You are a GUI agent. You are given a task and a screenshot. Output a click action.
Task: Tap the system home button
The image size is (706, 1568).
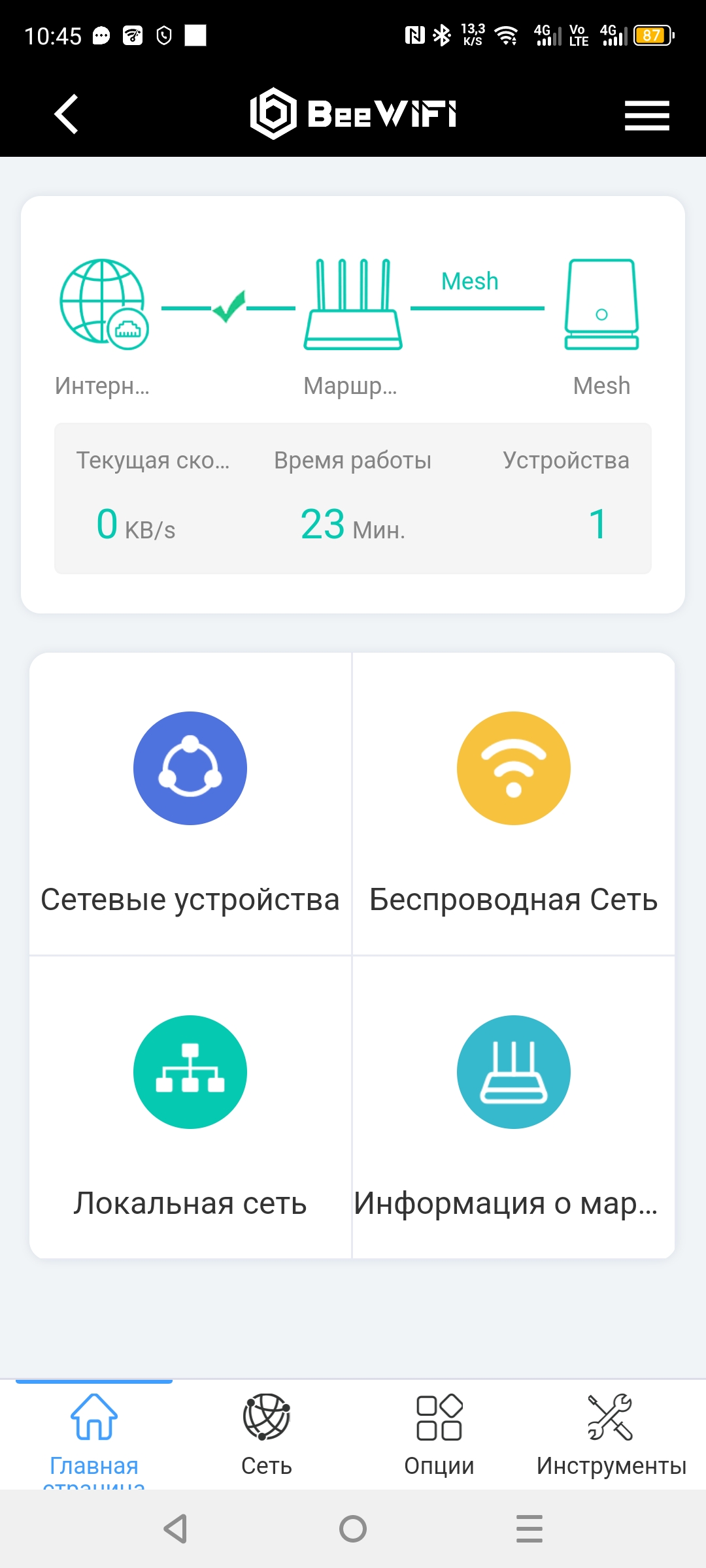point(353,1529)
